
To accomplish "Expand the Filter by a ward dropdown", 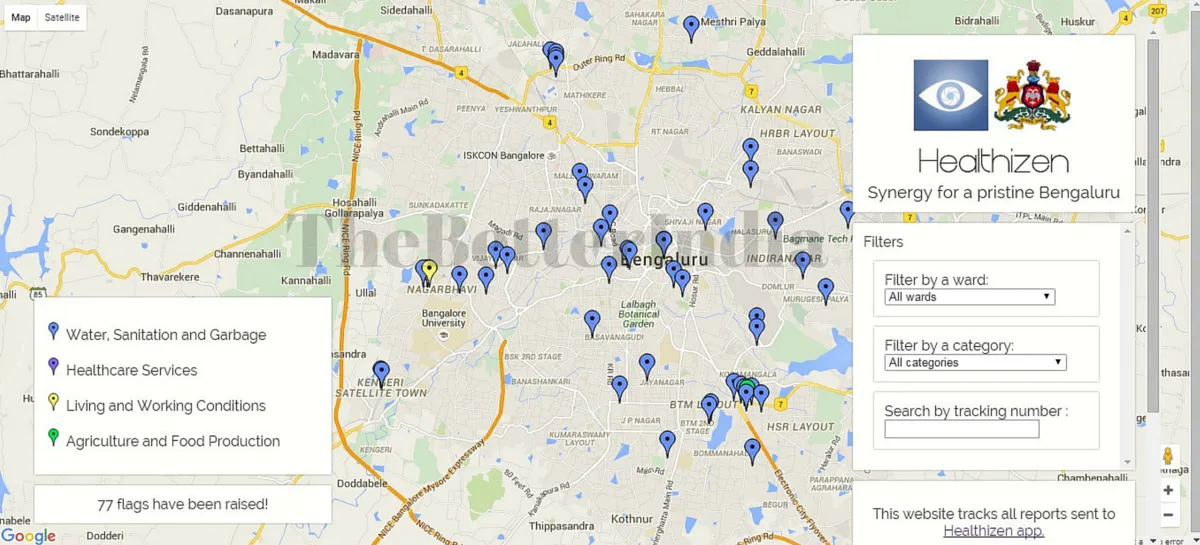I will click(970, 297).
